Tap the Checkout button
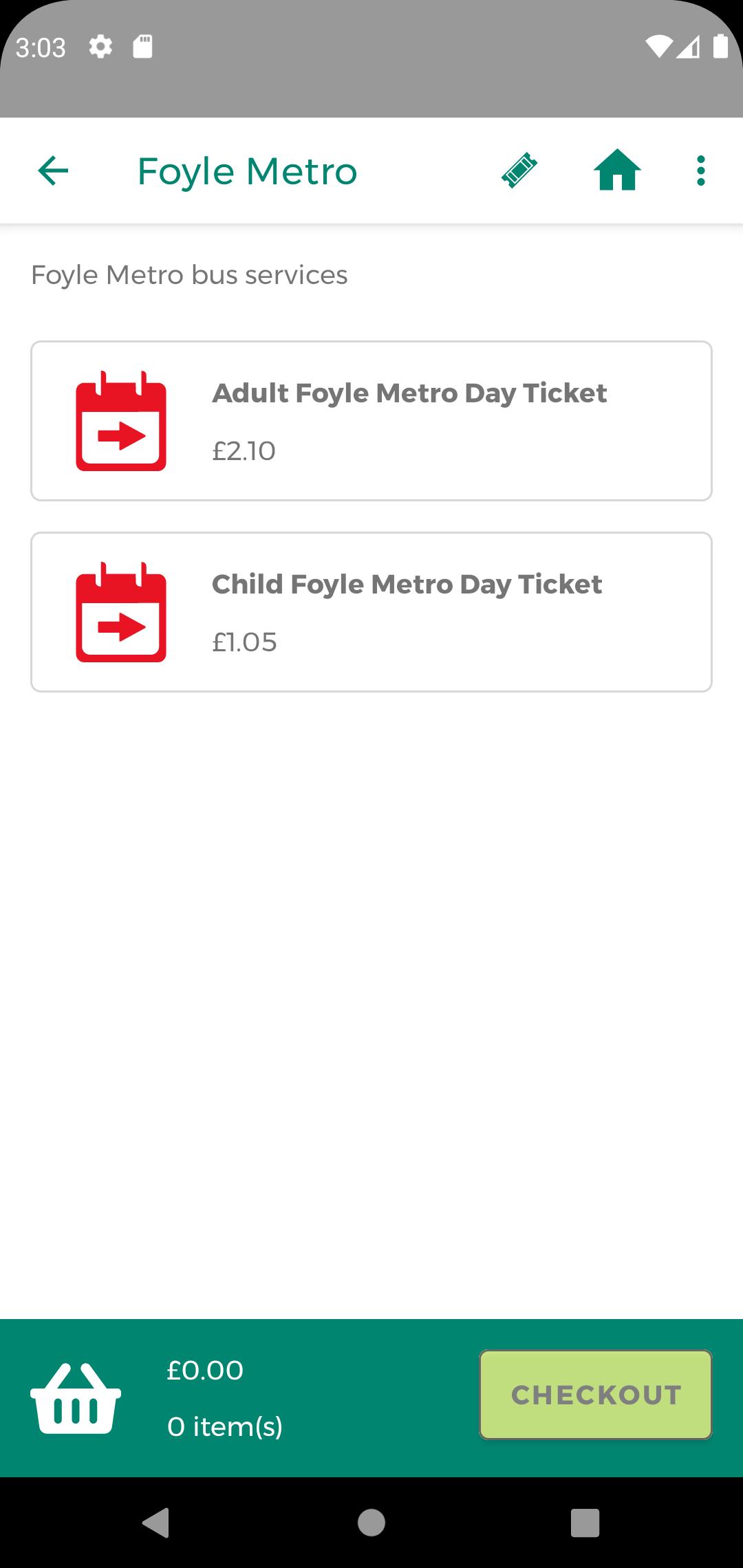The width and height of the screenshot is (743, 1568). point(596,1395)
